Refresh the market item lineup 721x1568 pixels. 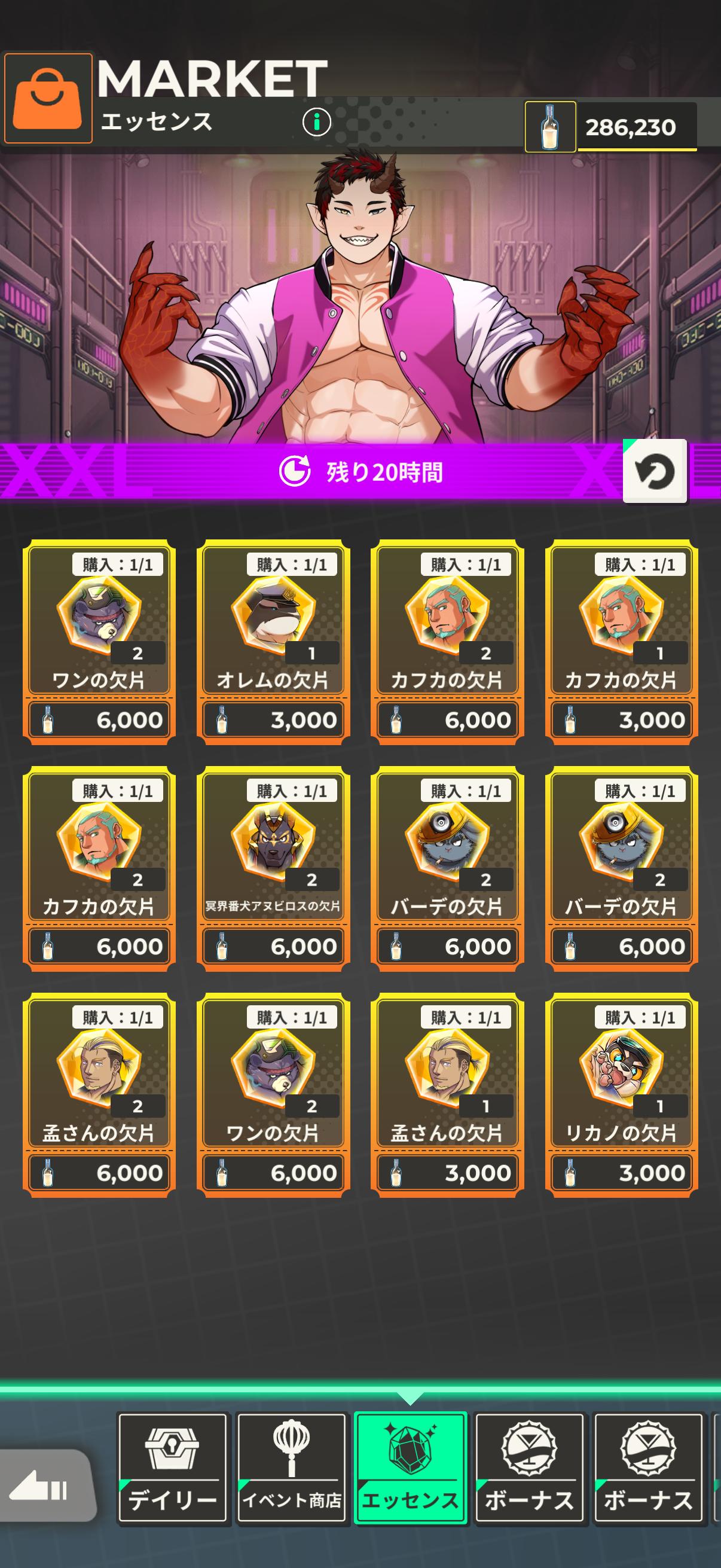point(655,471)
